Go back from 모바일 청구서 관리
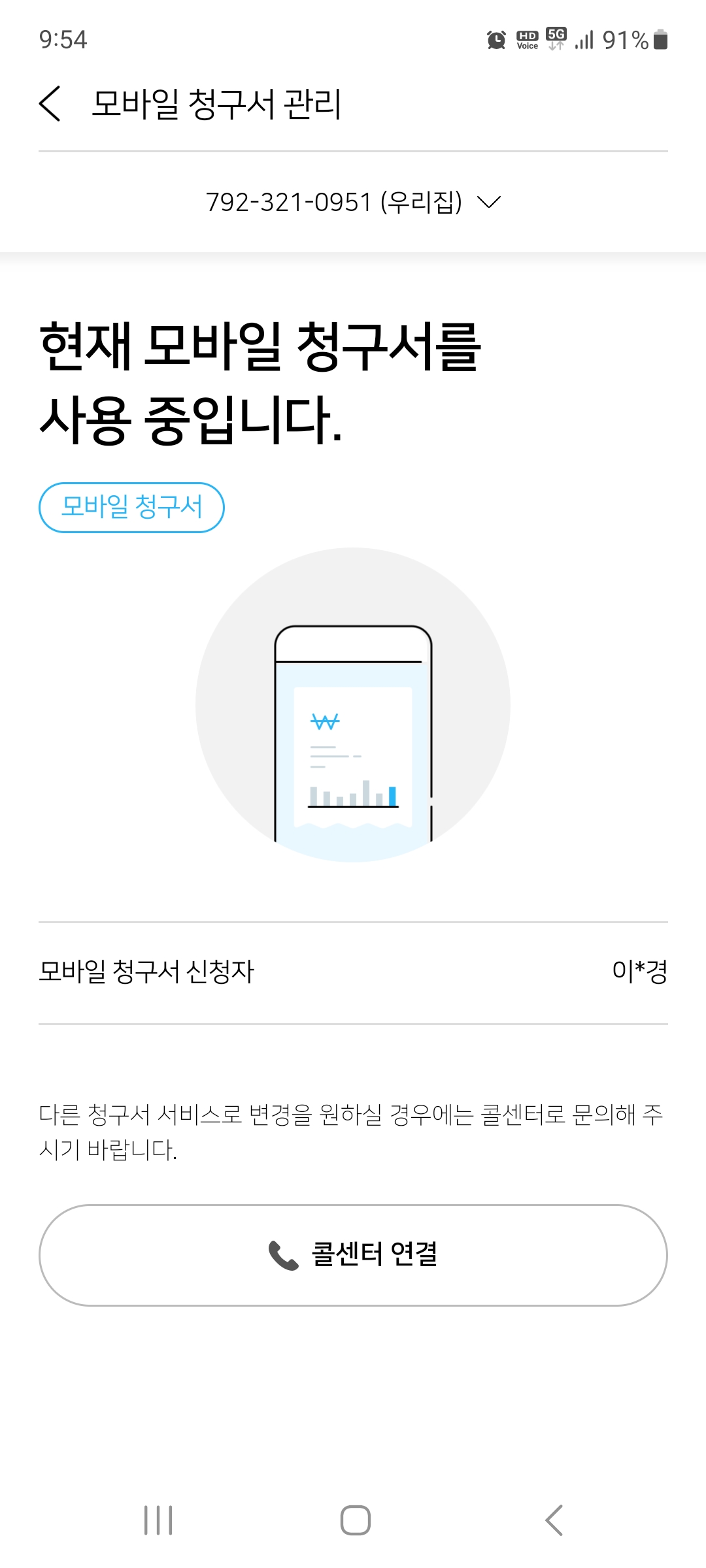This screenshot has width=706, height=1568. (50, 103)
